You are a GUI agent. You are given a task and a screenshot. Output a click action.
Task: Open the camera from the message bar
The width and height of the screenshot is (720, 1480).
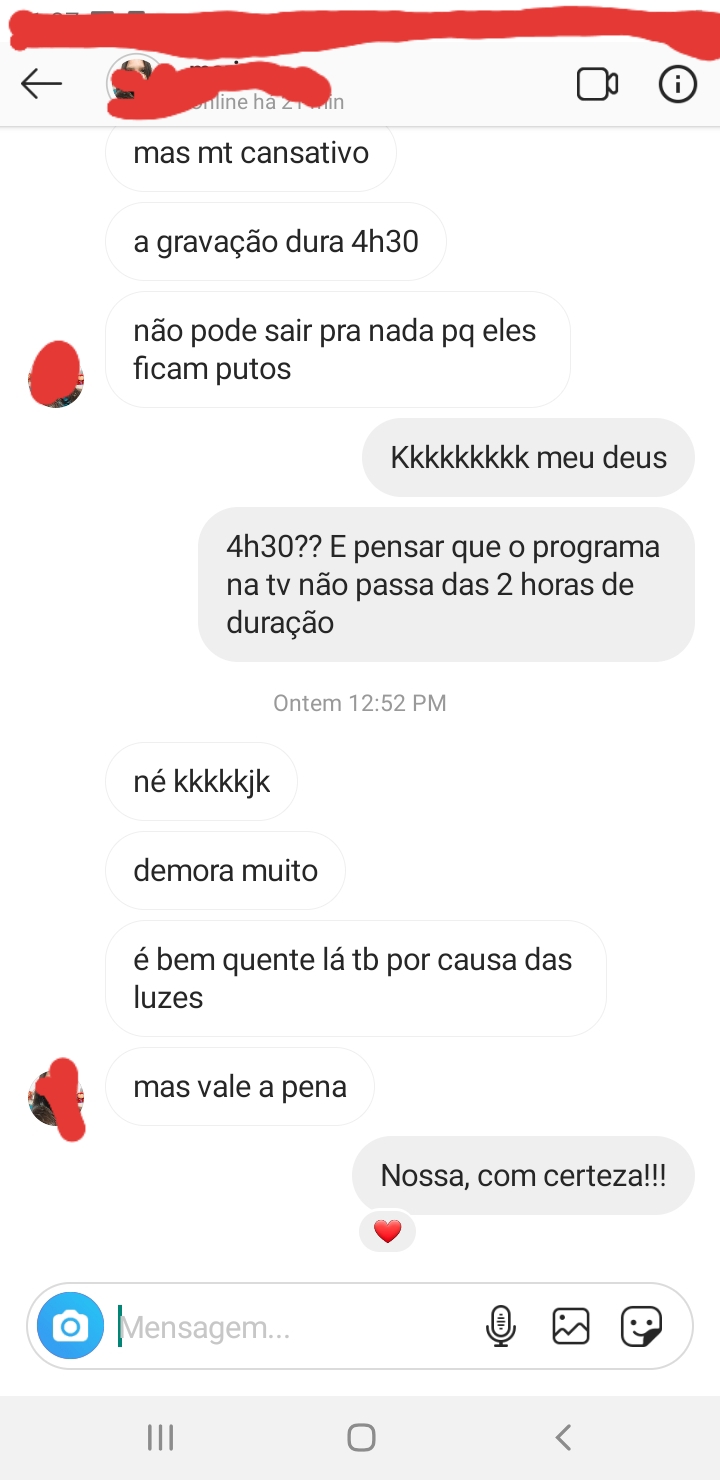coord(70,1327)
